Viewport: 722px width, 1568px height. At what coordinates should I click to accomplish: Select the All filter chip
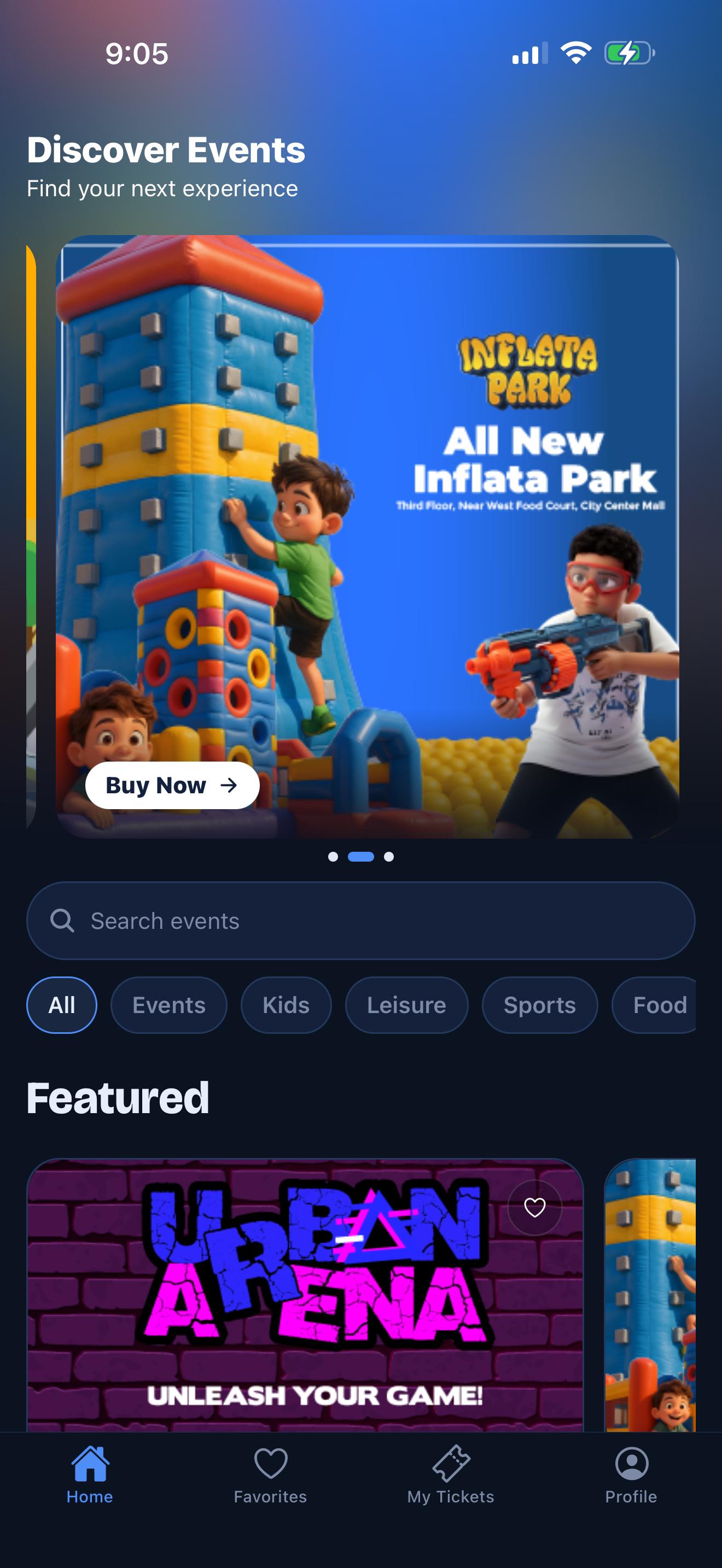click(x=61, y=1005)
